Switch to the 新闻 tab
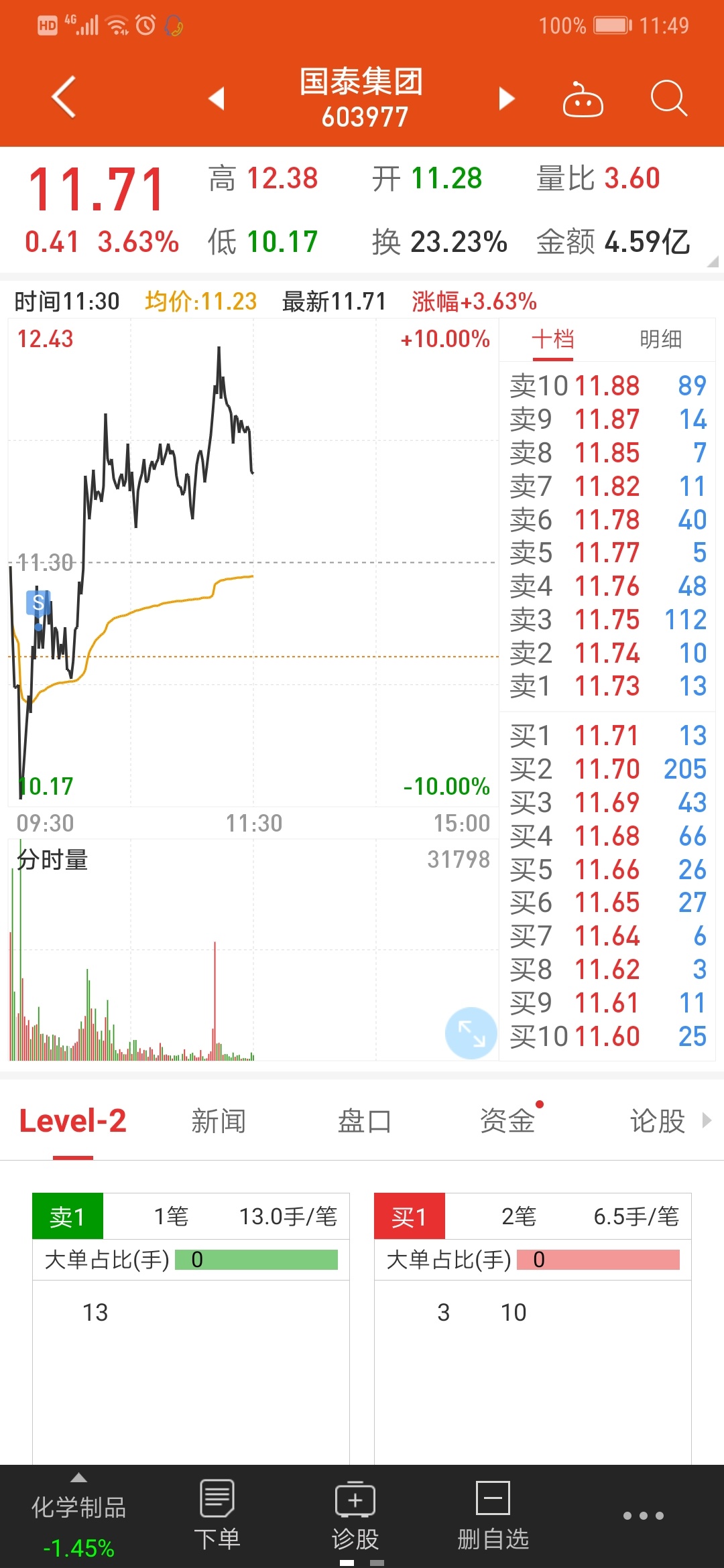724x1568 pixels. 219,1120
